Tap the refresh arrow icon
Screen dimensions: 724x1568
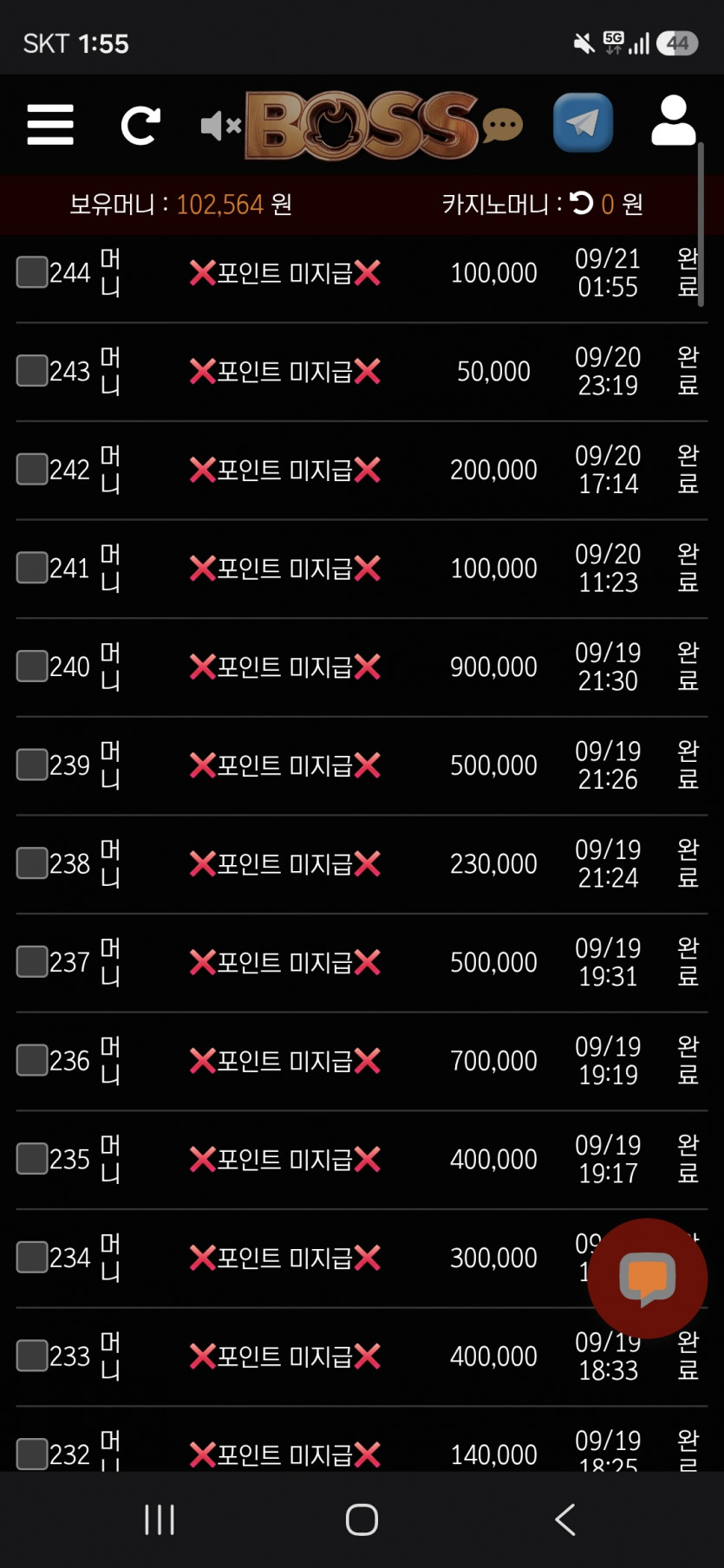tap(140, 126)
